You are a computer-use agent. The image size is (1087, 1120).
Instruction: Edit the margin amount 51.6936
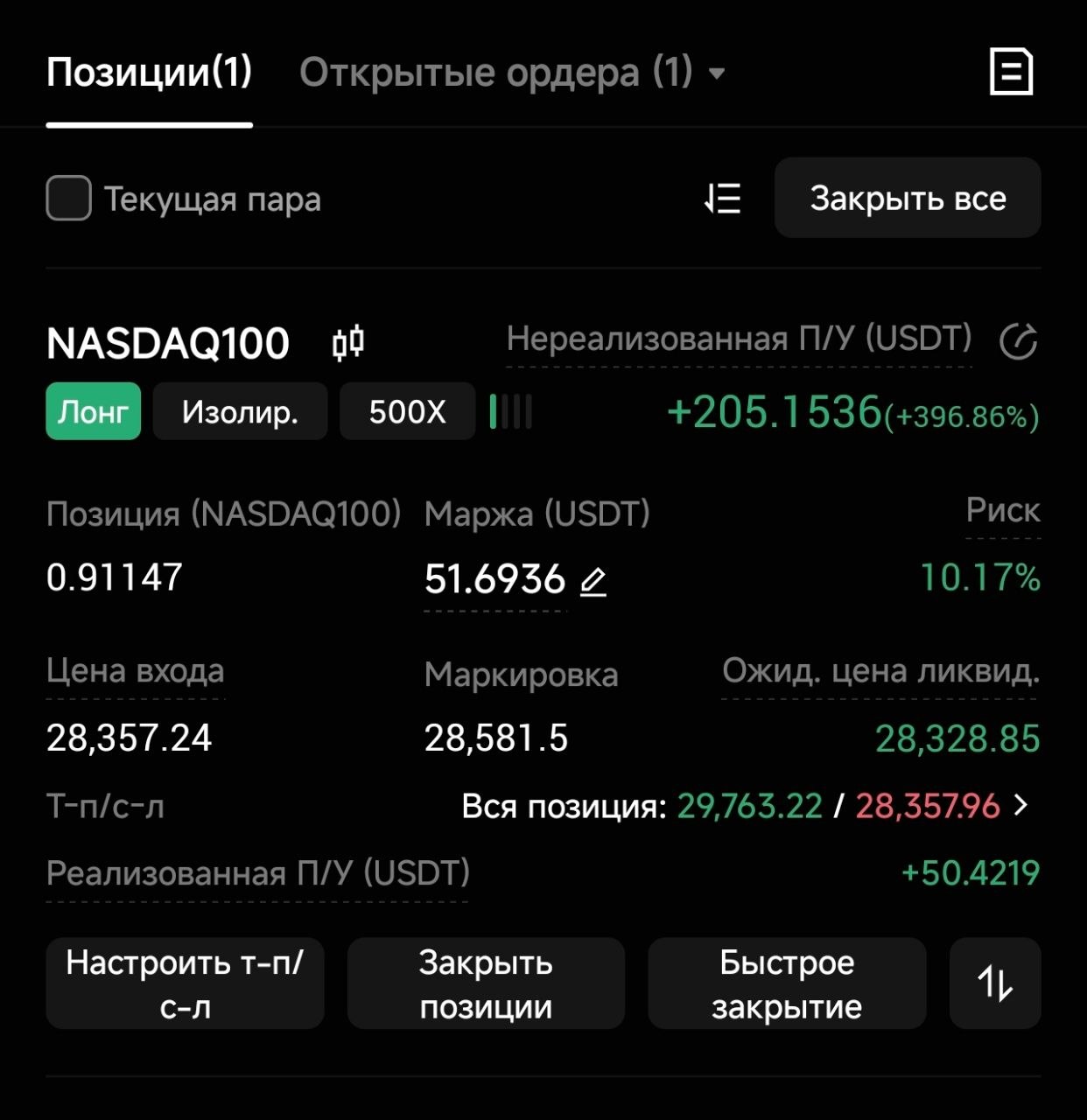[593, 581]
